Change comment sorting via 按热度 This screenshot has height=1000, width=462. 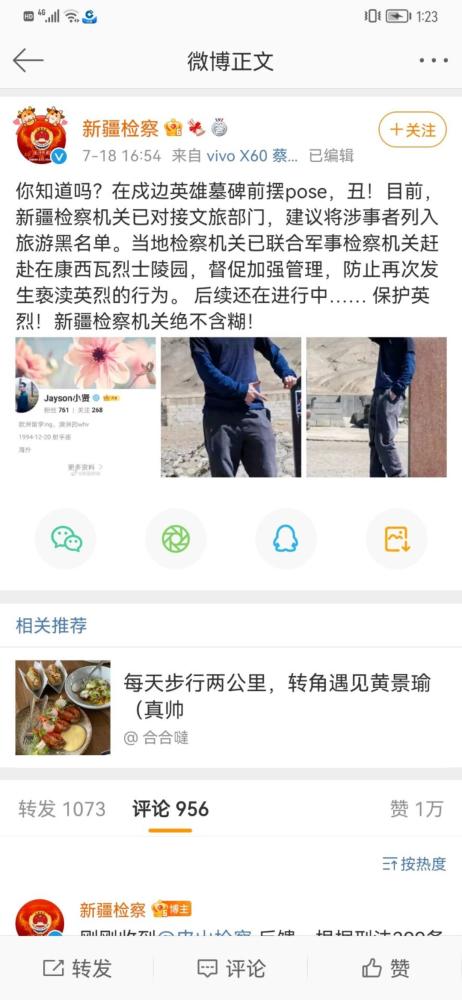coord(414,864)
